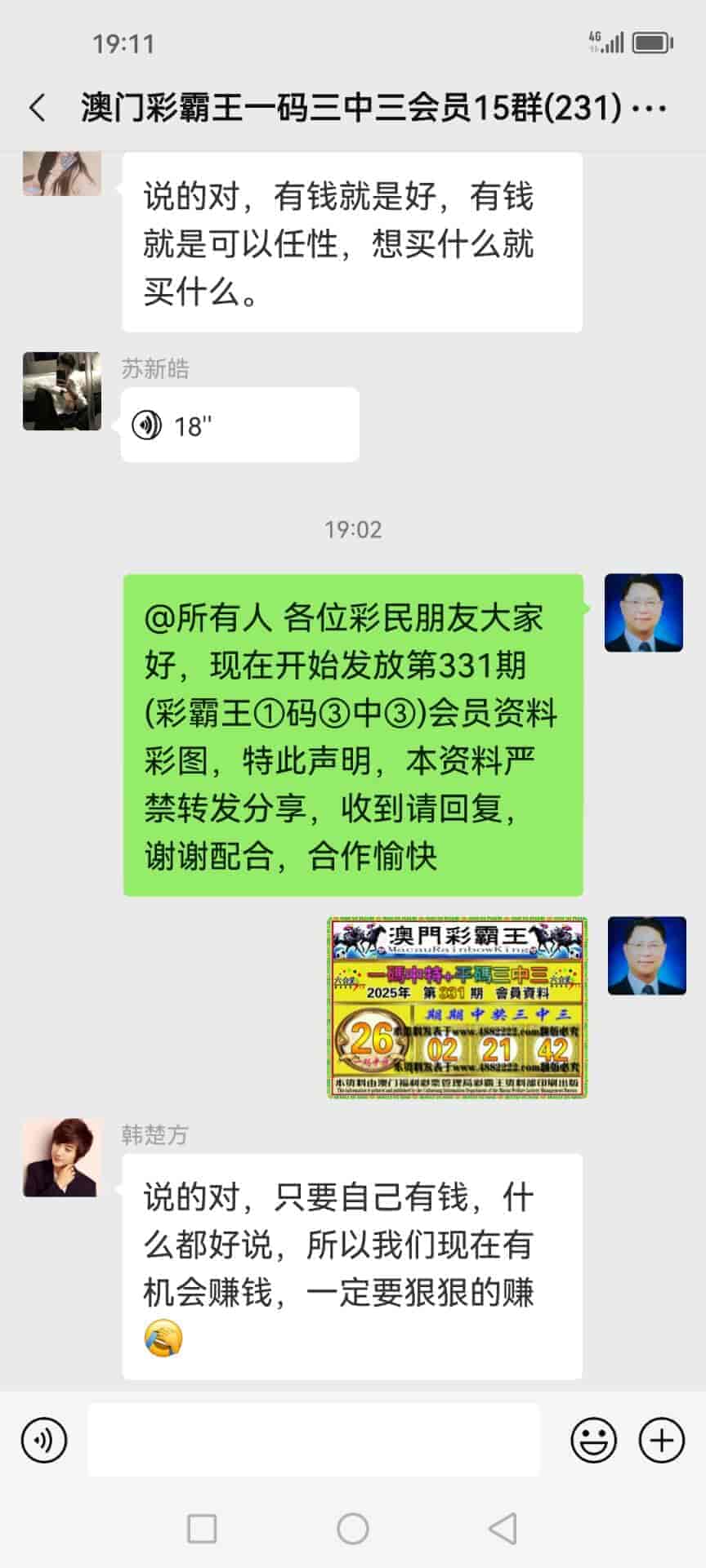Switch to voice input mode

coord(44,1440)
